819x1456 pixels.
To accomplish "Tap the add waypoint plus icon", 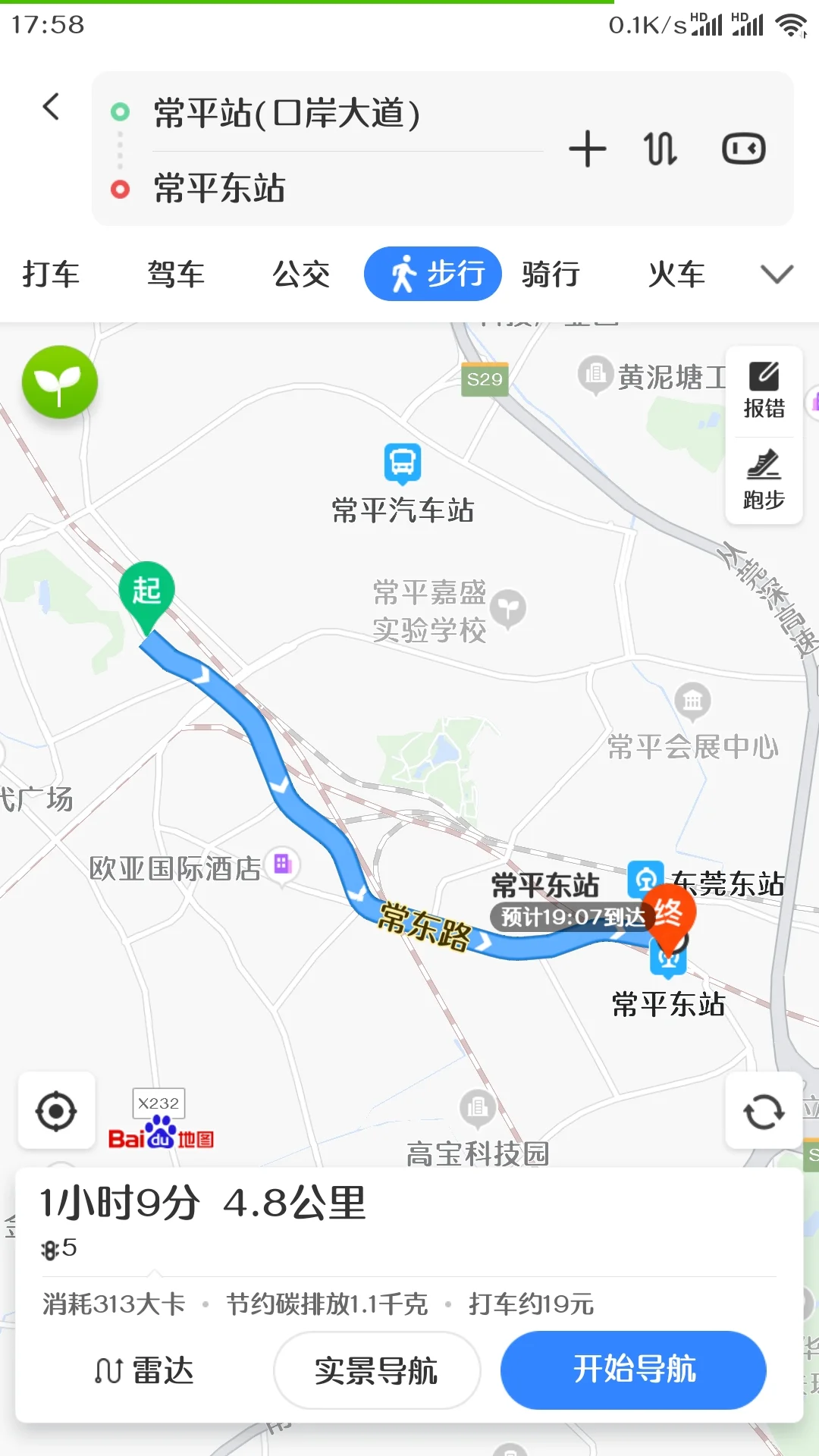I will tap(588, 149).
